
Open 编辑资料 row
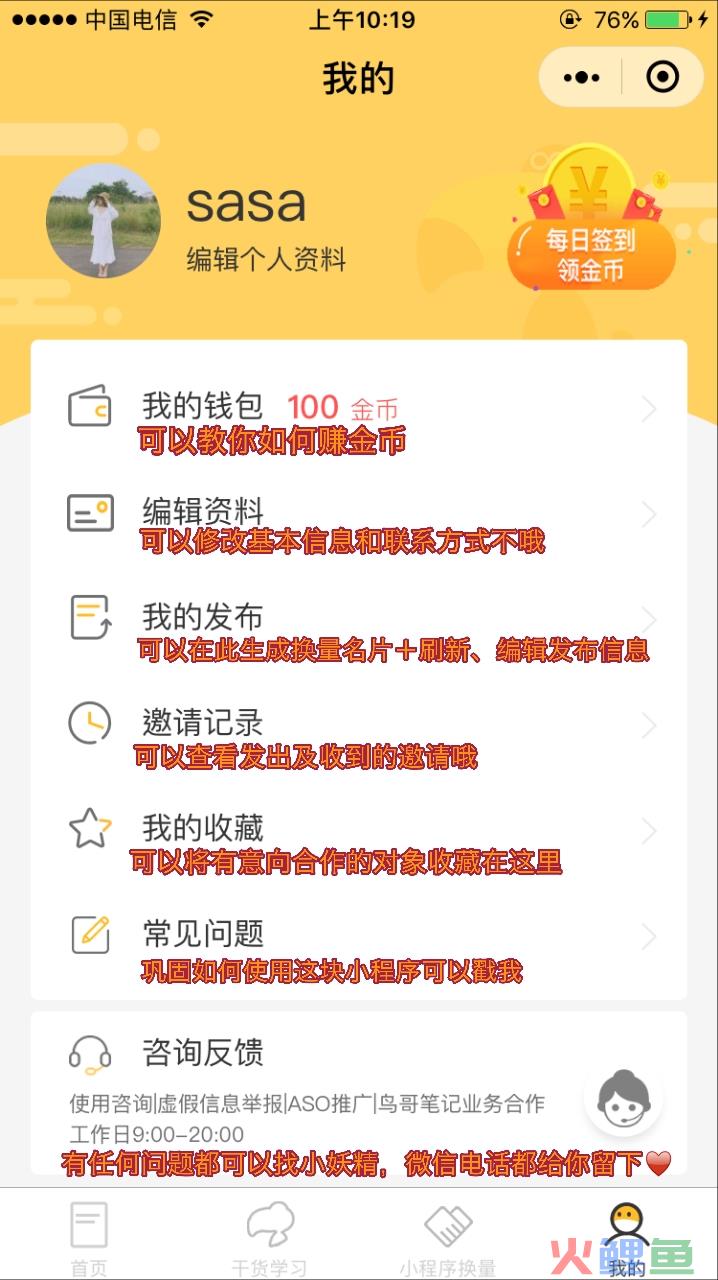pos(358,513)
